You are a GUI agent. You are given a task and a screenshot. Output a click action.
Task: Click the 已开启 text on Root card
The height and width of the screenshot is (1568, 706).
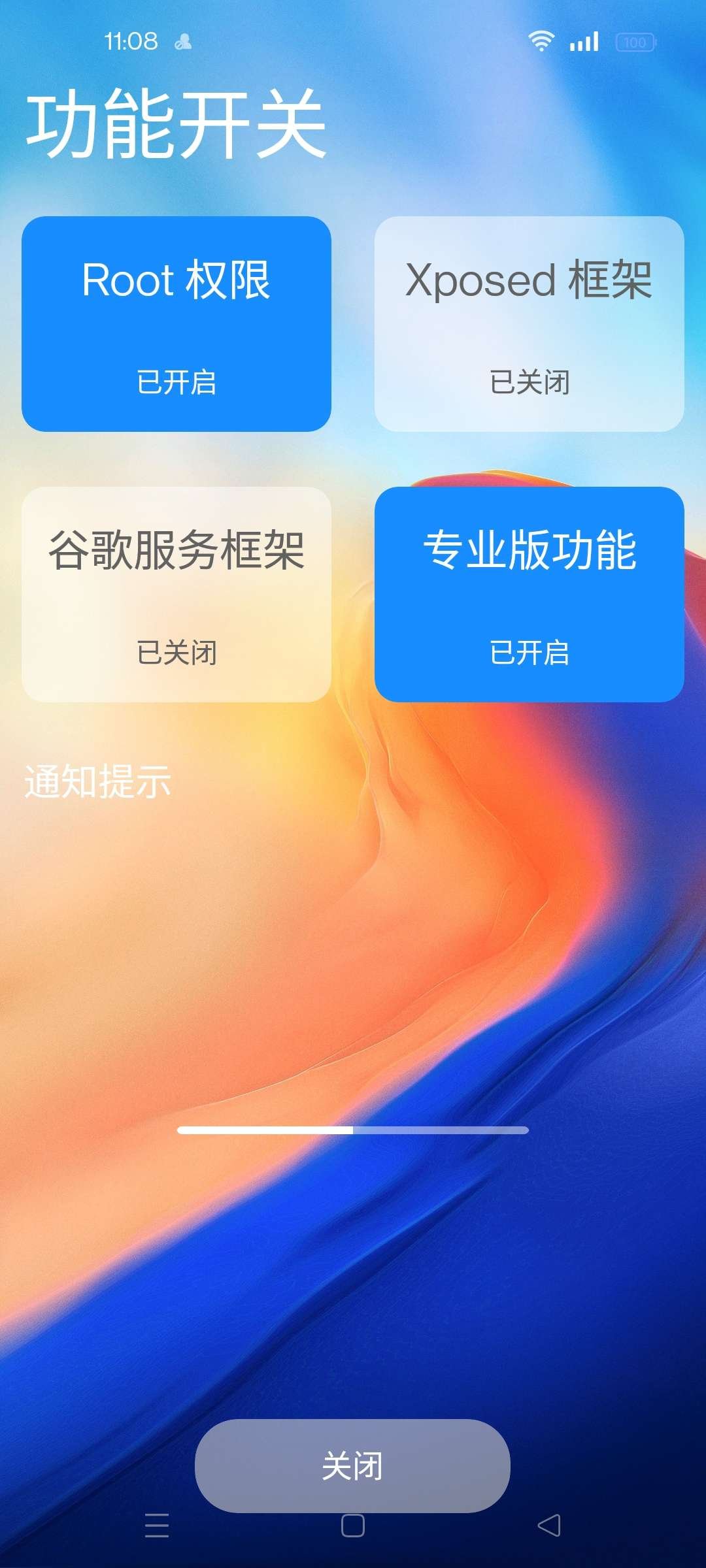tap(178, 384)
